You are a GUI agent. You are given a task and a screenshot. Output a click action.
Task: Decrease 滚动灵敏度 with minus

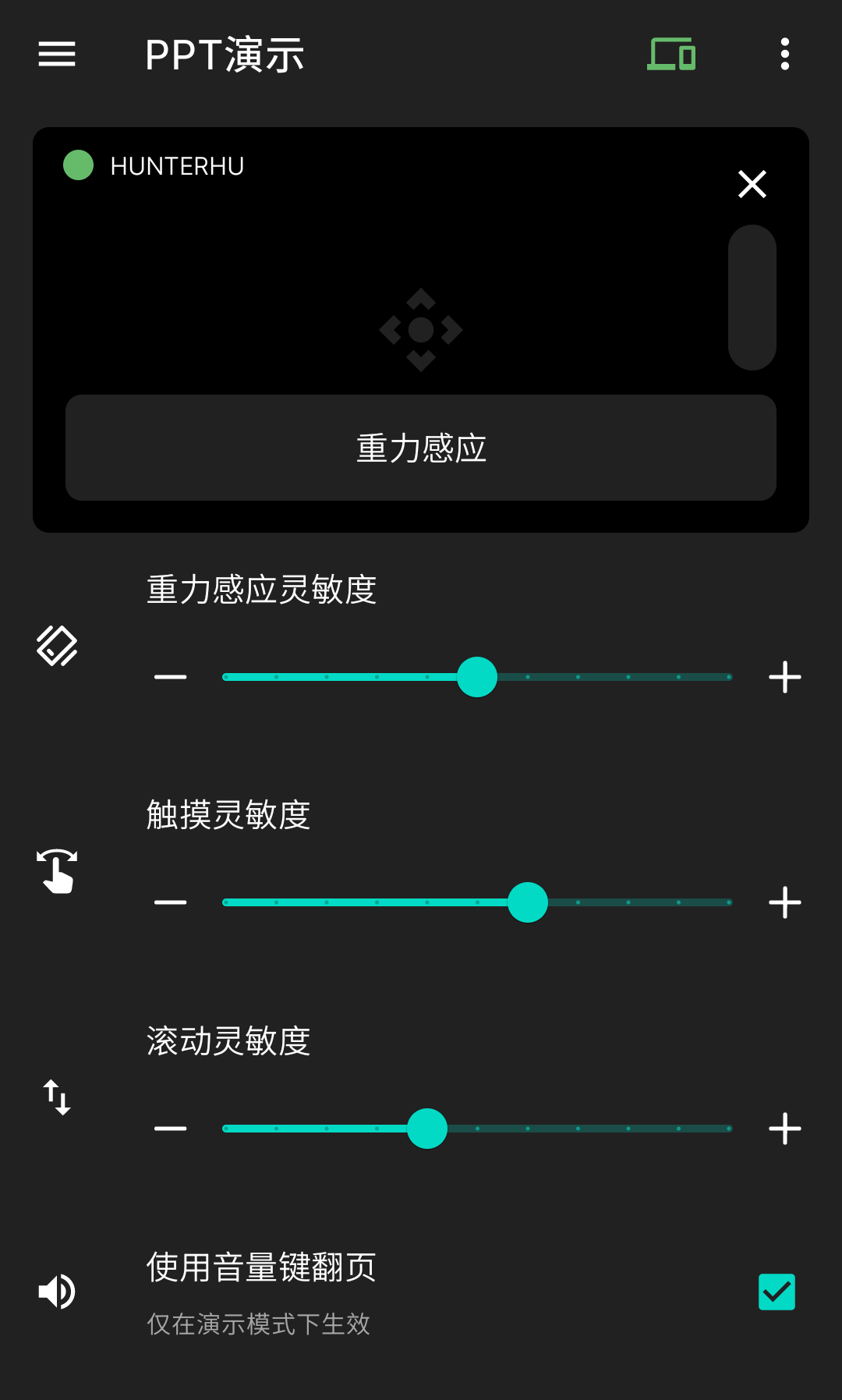pyautogui.click(x=170, y=1129)
